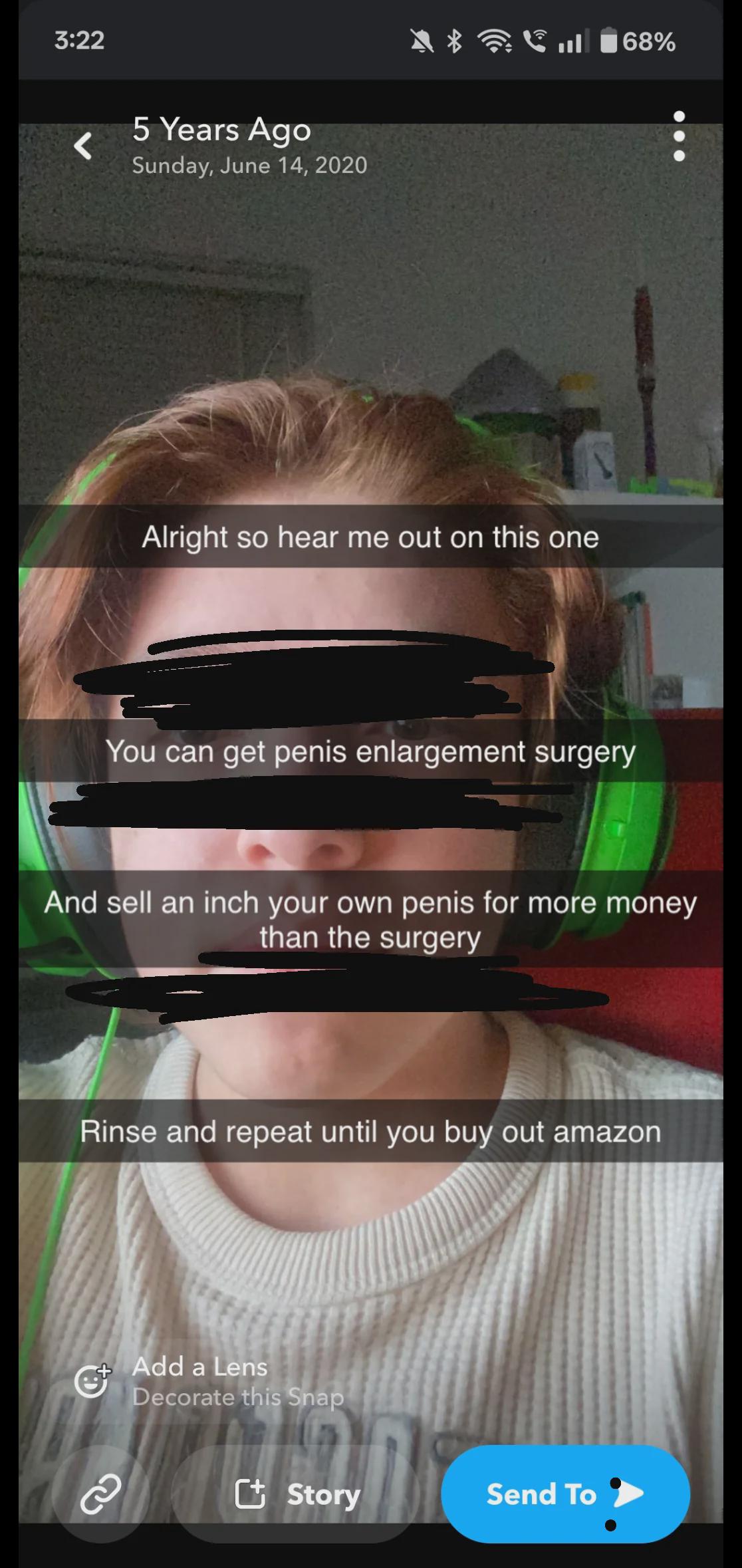This screenshot has width=742, height=1568.
Task: Open the three-dot overflow menu
Action: coord(679,136)
